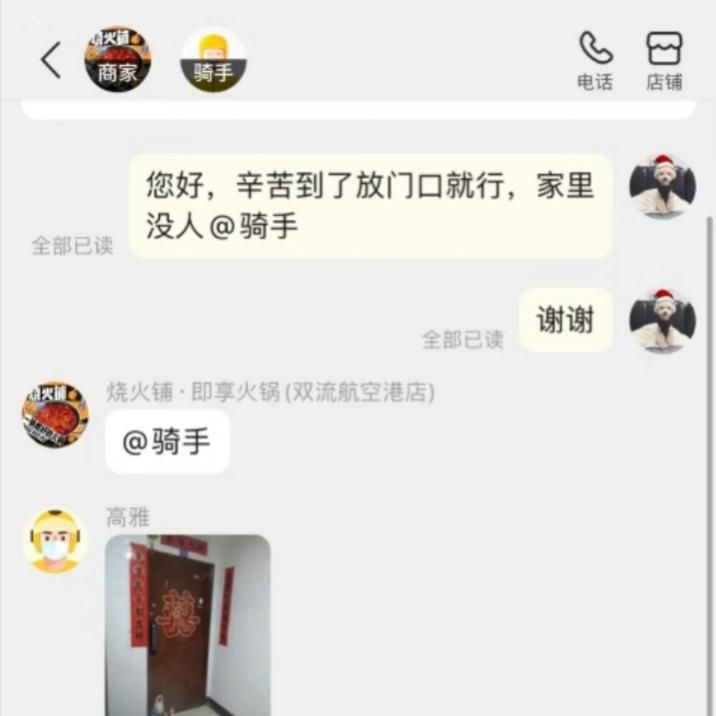The image size is (716, 716).
Task: View the door photo sent by 高雅
Action: click(x=187, y=624)
